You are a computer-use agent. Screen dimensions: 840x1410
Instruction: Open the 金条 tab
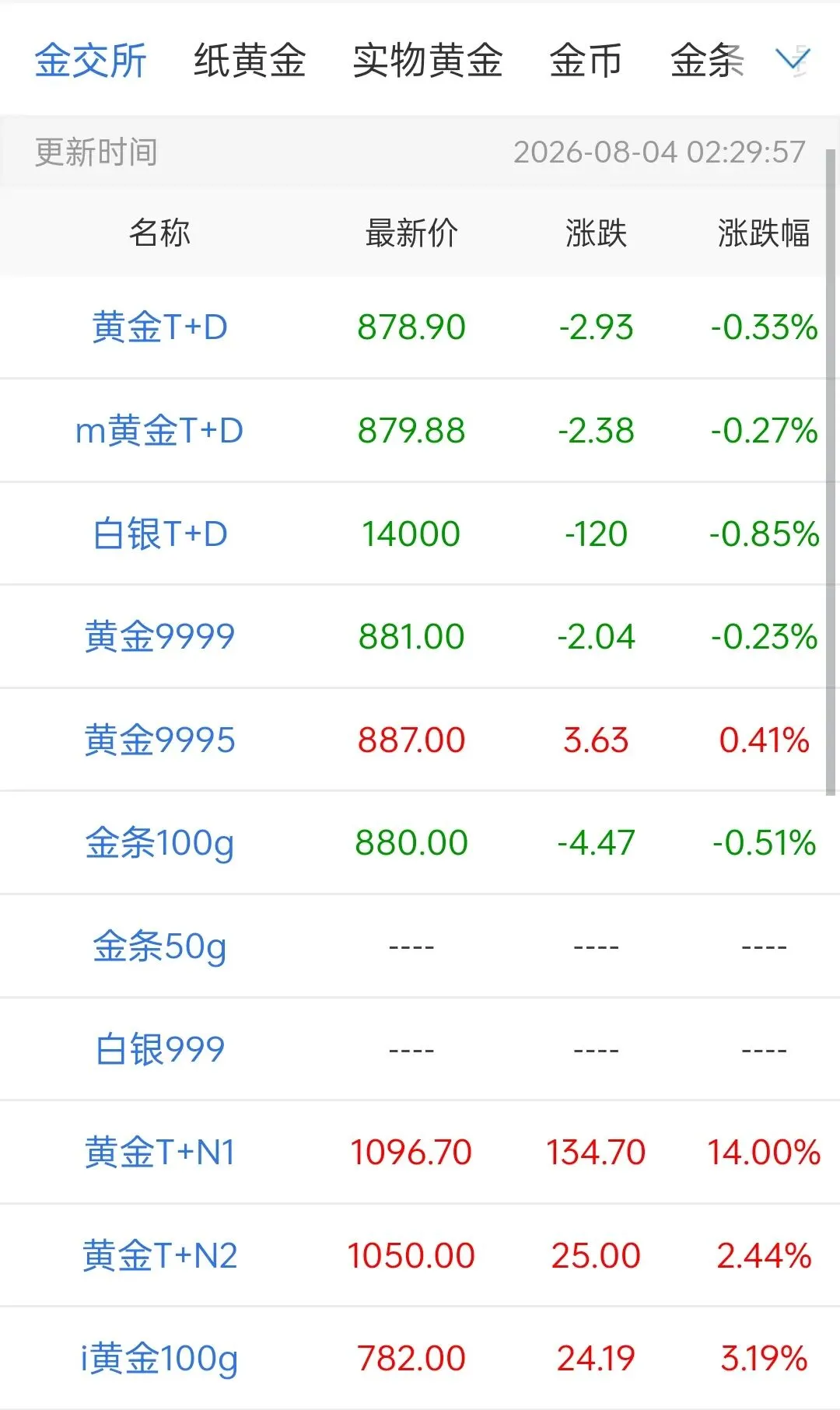(707, 61)
